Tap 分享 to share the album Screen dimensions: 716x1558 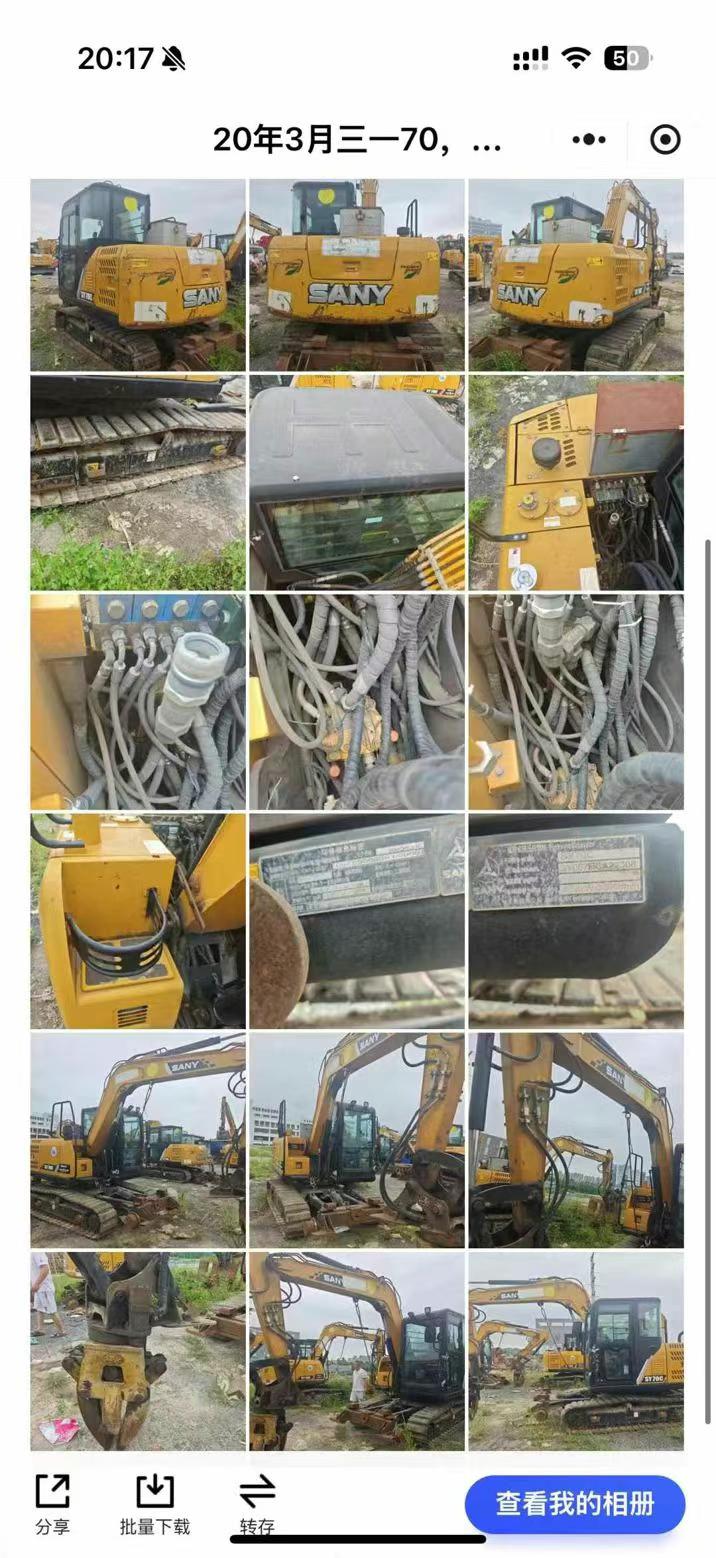(53, 1503)
